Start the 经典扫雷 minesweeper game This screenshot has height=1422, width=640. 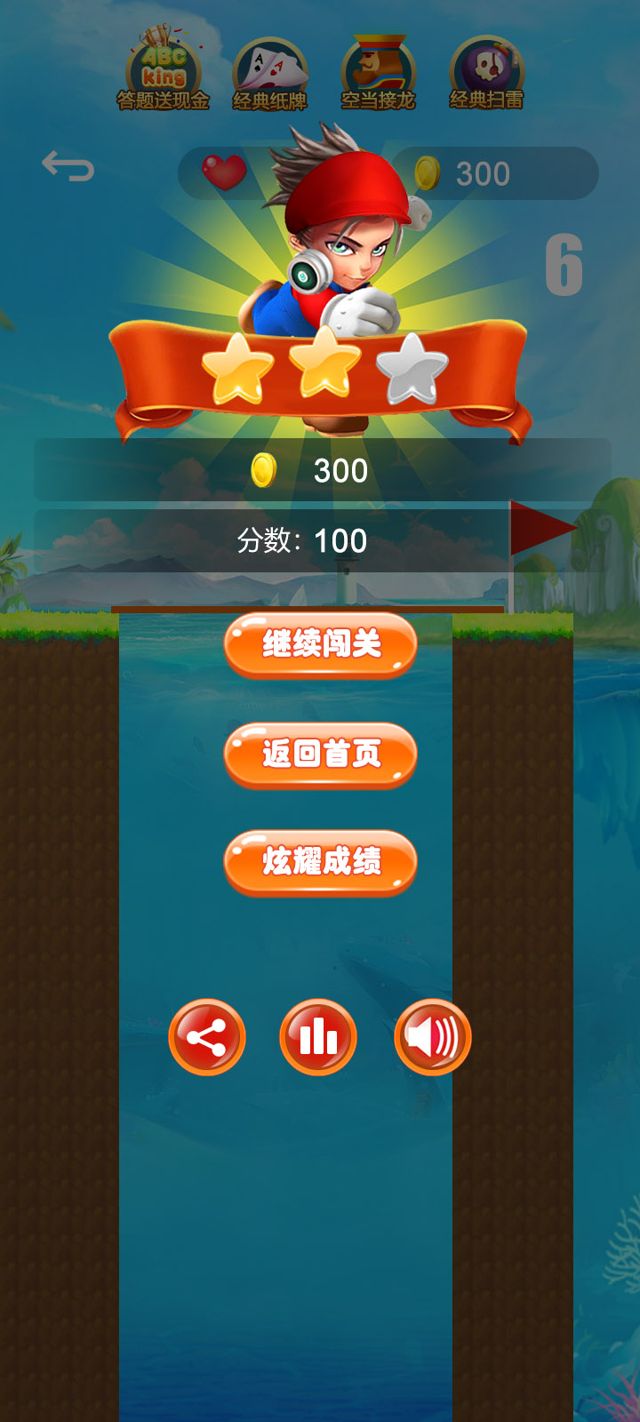click(487, 70)
